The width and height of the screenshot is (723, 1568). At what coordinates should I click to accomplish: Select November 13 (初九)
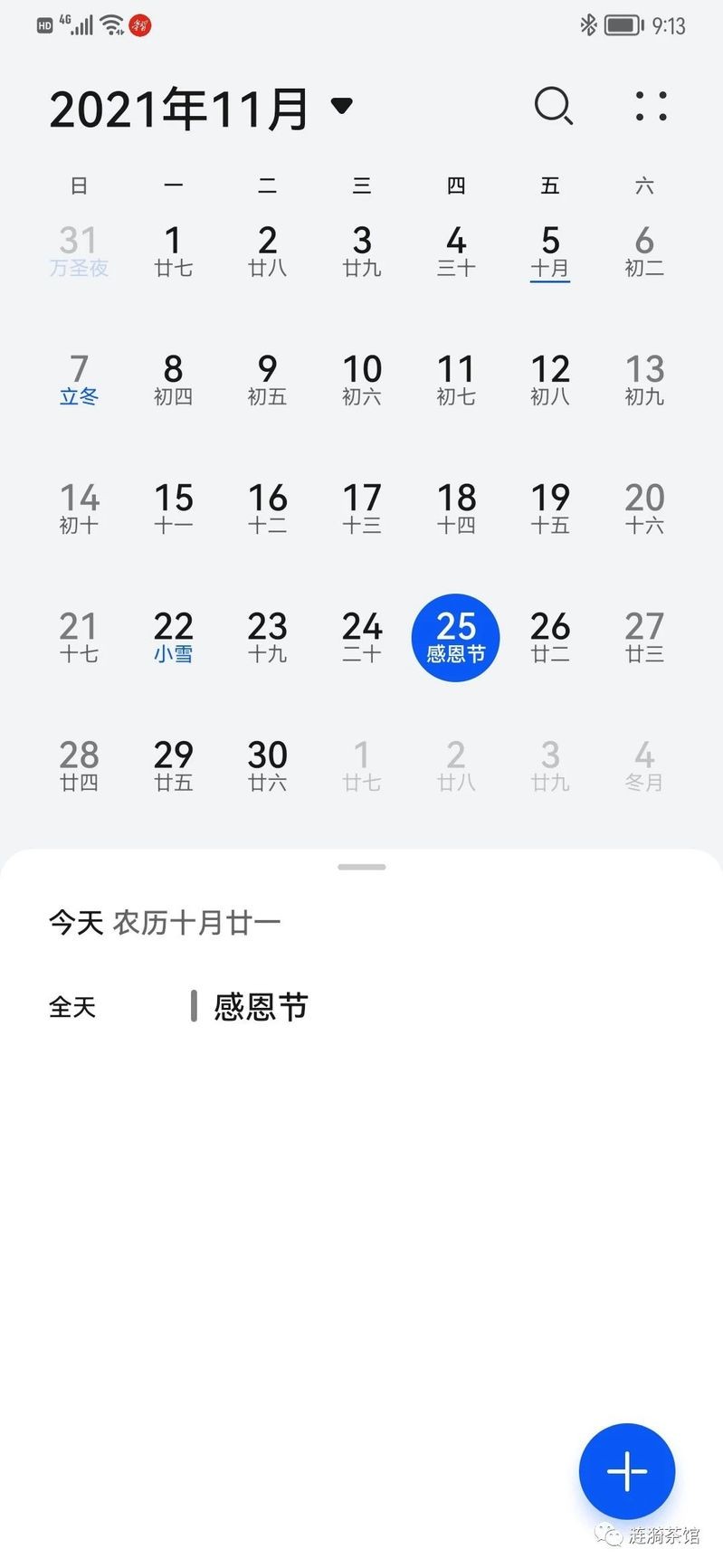click(x=644, y=379)
